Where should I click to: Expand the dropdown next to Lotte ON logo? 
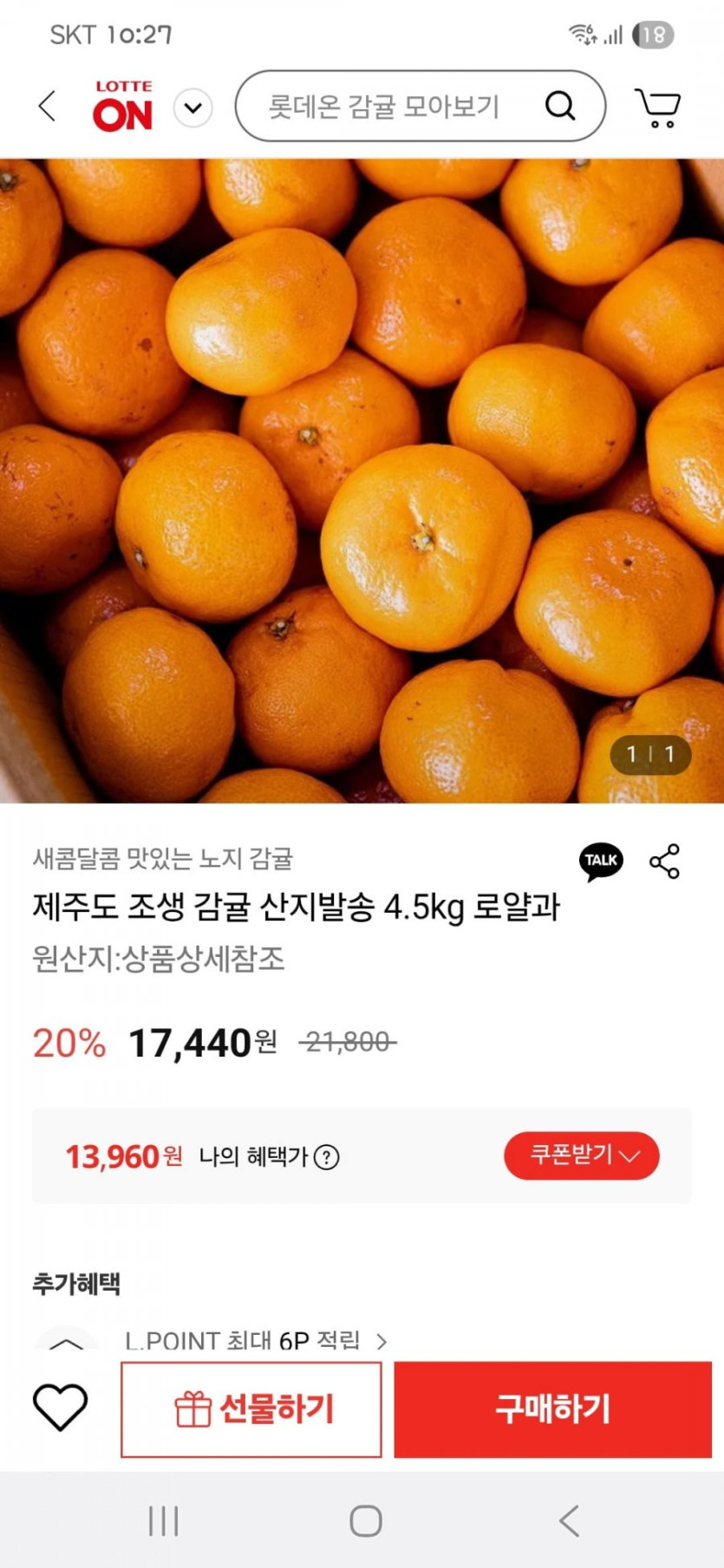[193, 108]
